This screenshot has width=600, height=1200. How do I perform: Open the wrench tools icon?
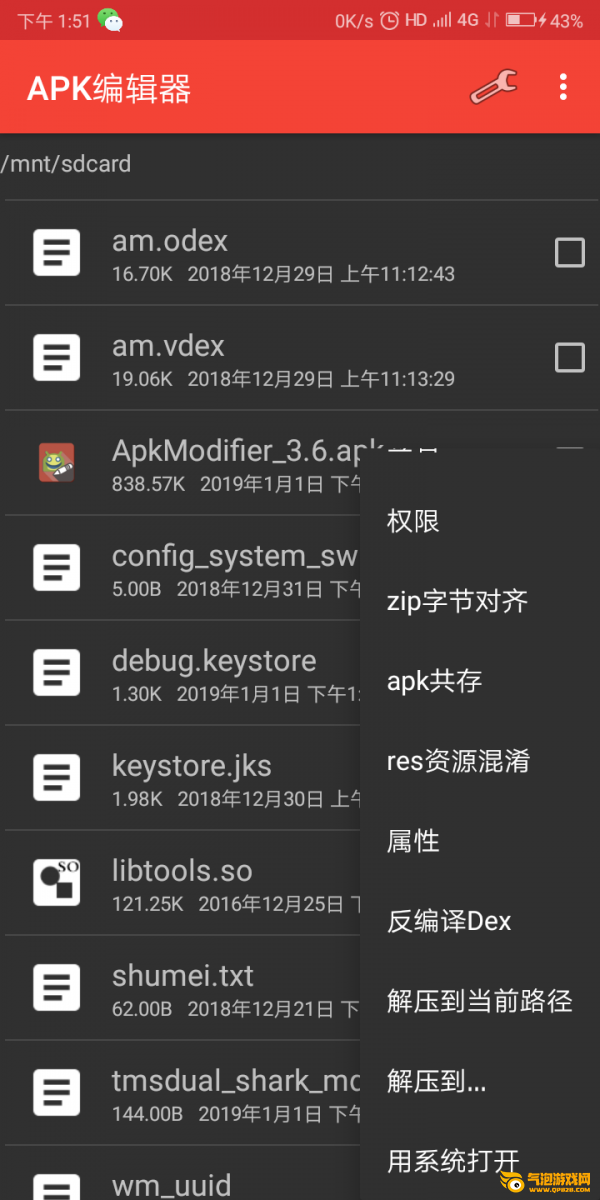[x=493, y=87]
